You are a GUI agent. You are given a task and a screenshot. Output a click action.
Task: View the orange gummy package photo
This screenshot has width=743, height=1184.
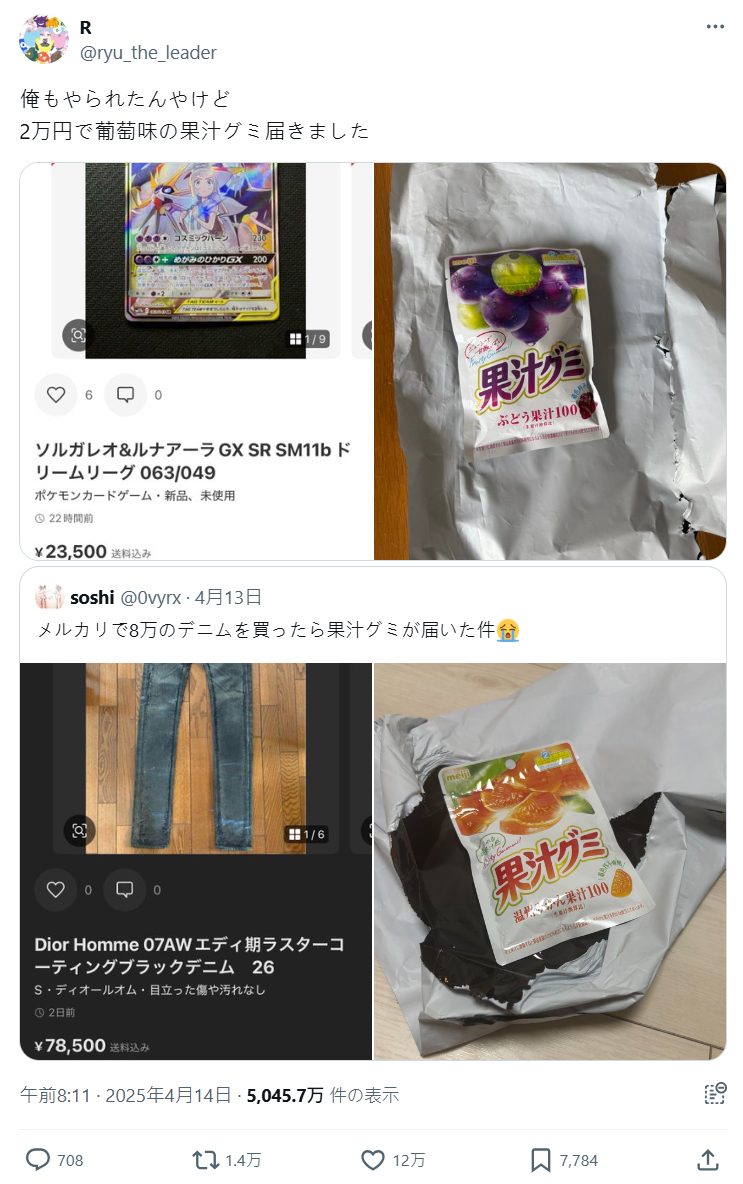[550, 860]
